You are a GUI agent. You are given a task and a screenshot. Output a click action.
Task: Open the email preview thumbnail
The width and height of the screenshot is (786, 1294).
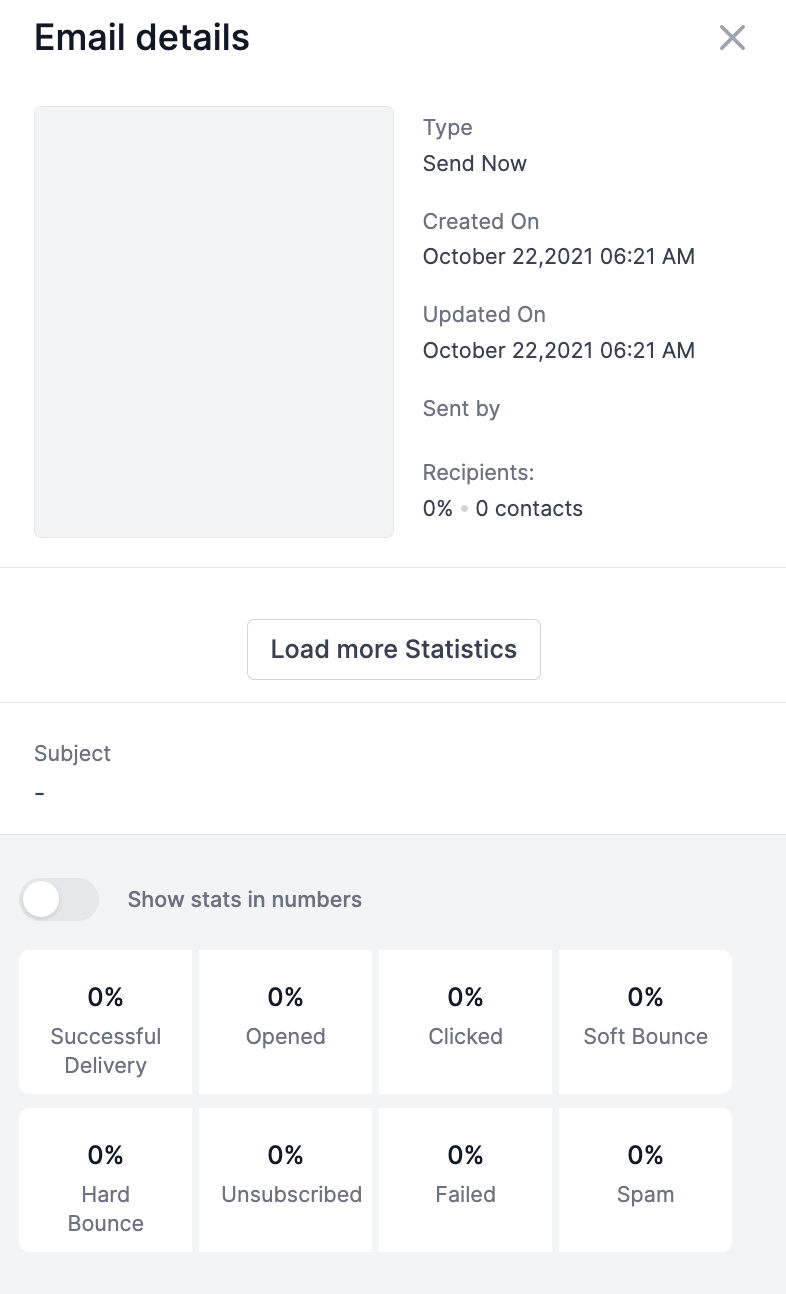pyautogui.click(x=214, y=322)
